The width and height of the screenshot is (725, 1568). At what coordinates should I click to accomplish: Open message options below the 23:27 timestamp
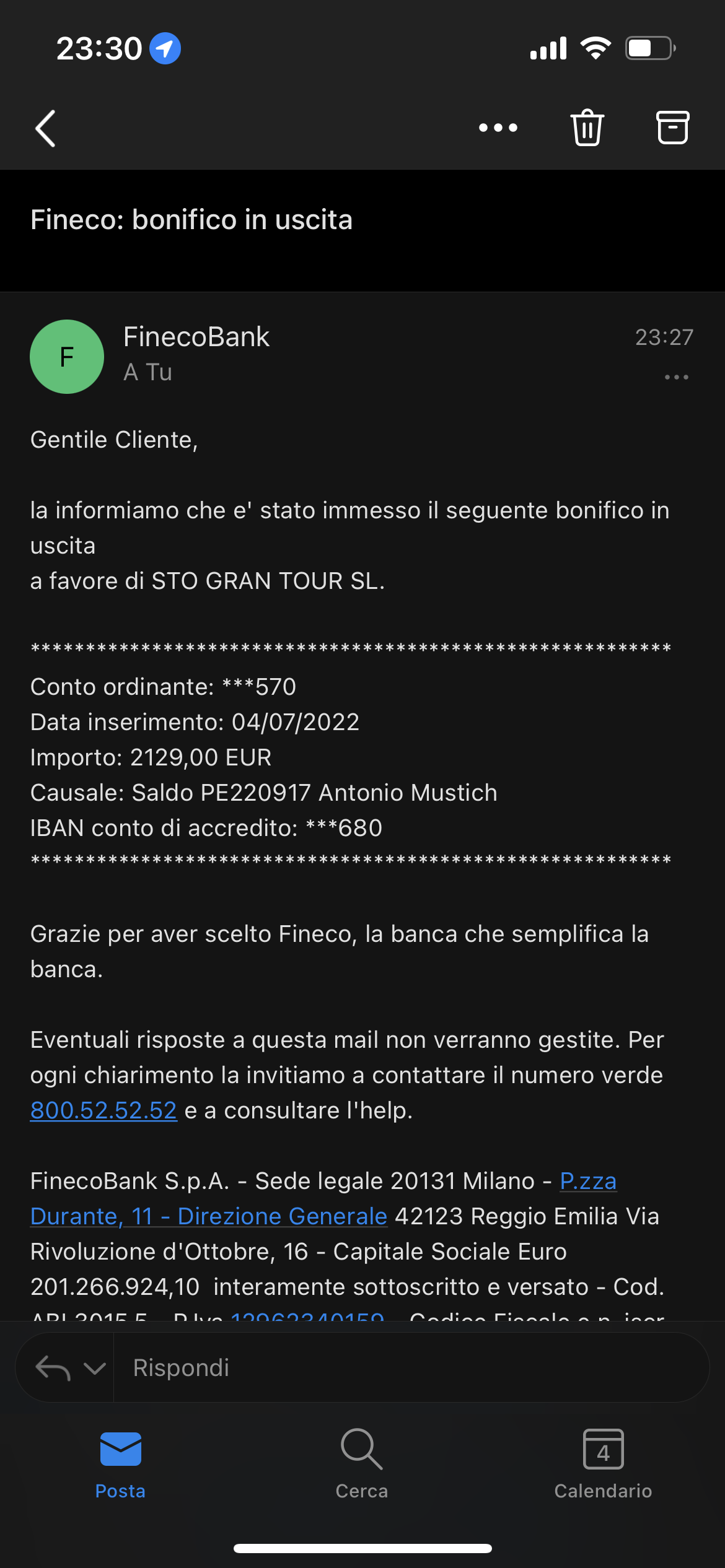click(676, 377)
